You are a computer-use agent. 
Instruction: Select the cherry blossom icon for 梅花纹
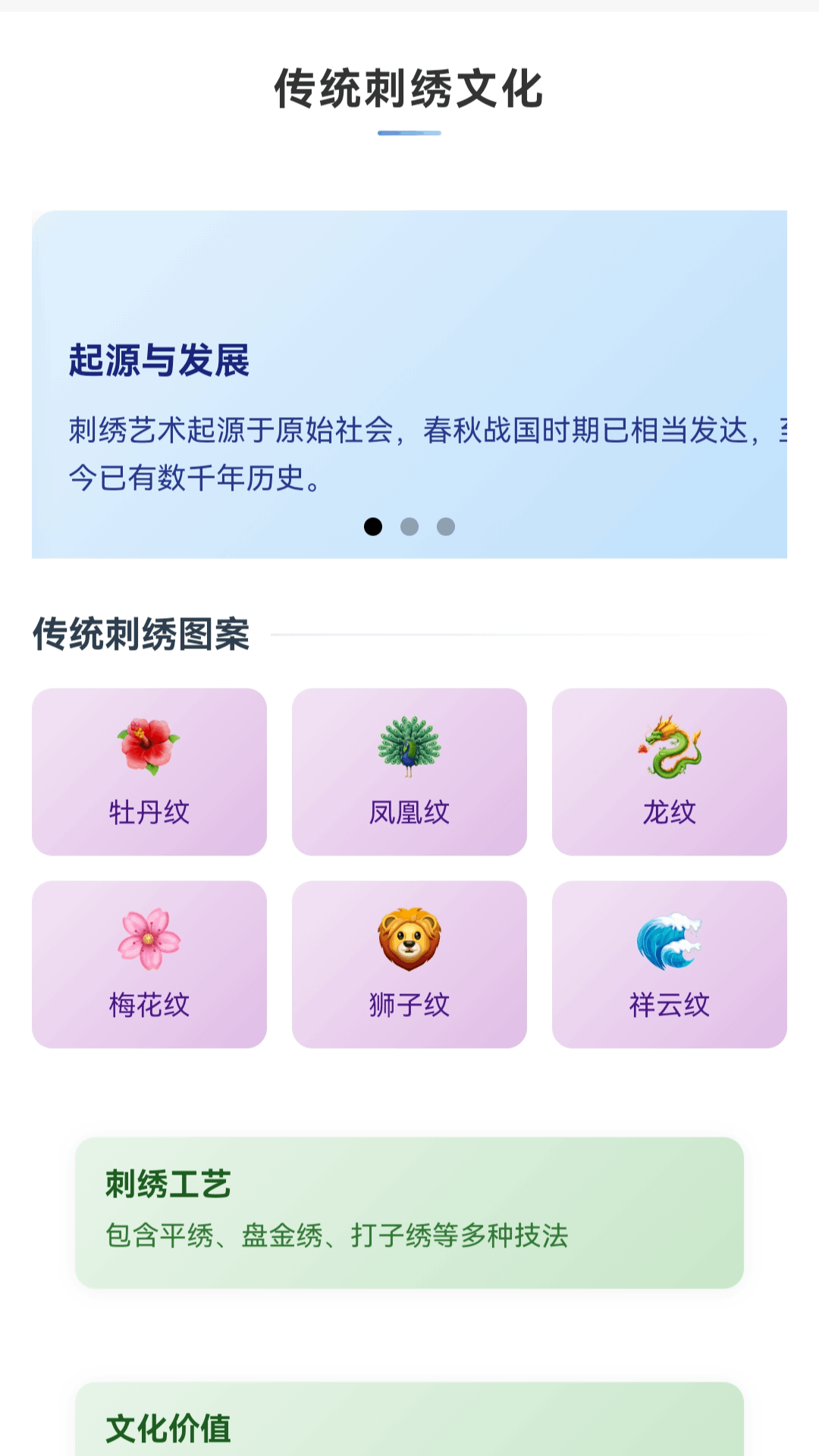click(x=149, y=939)
